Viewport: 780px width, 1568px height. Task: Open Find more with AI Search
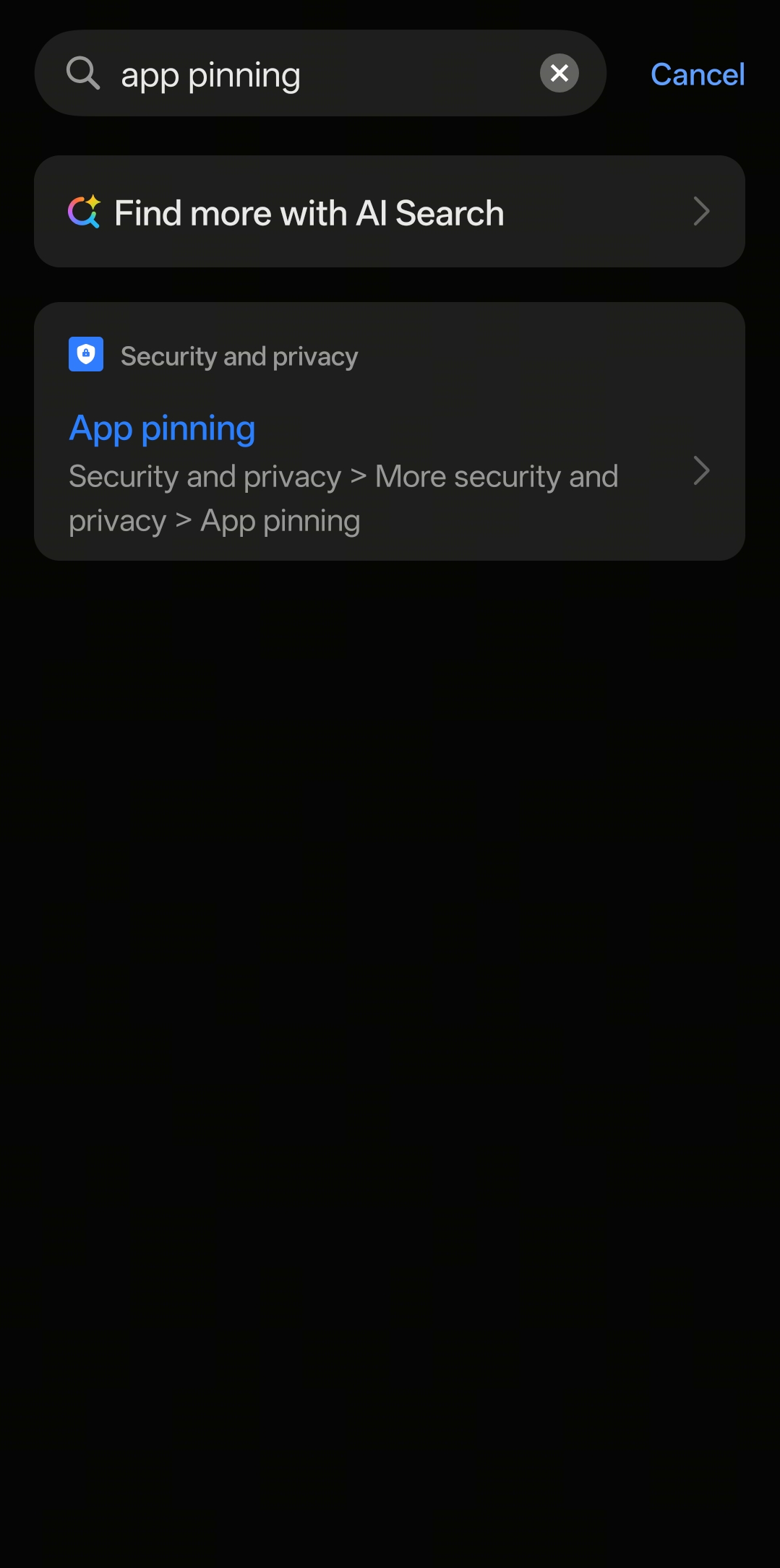coord(389,212)
